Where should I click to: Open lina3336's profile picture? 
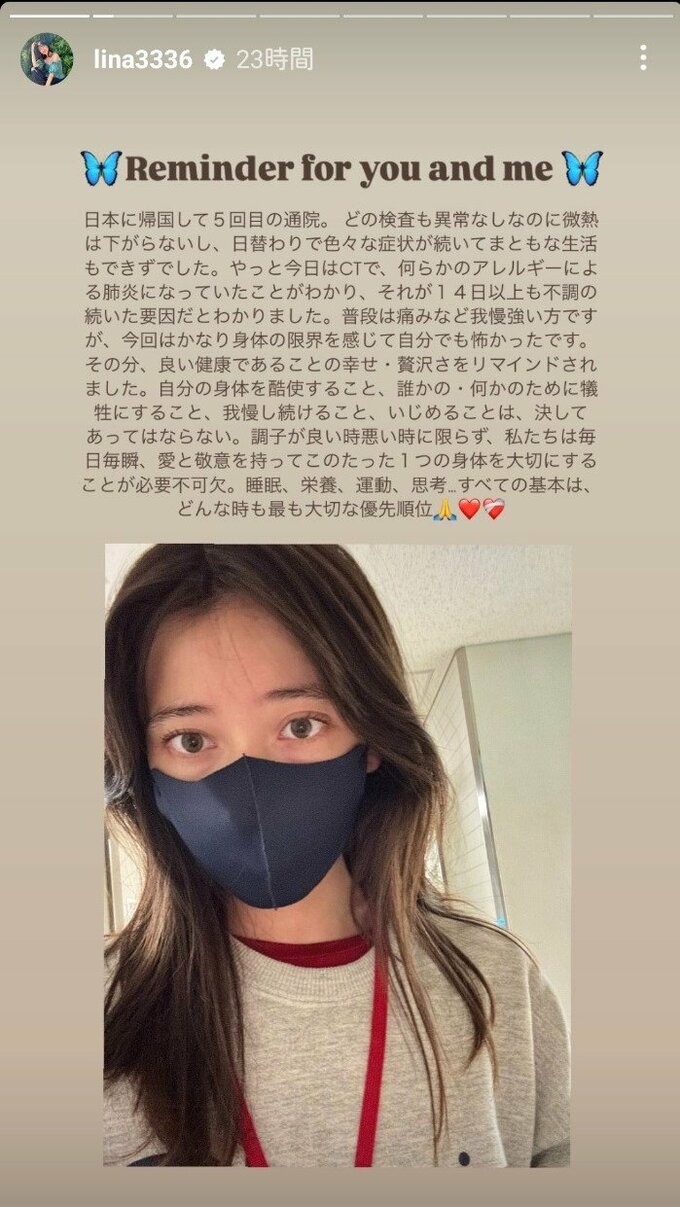[46, 59]
